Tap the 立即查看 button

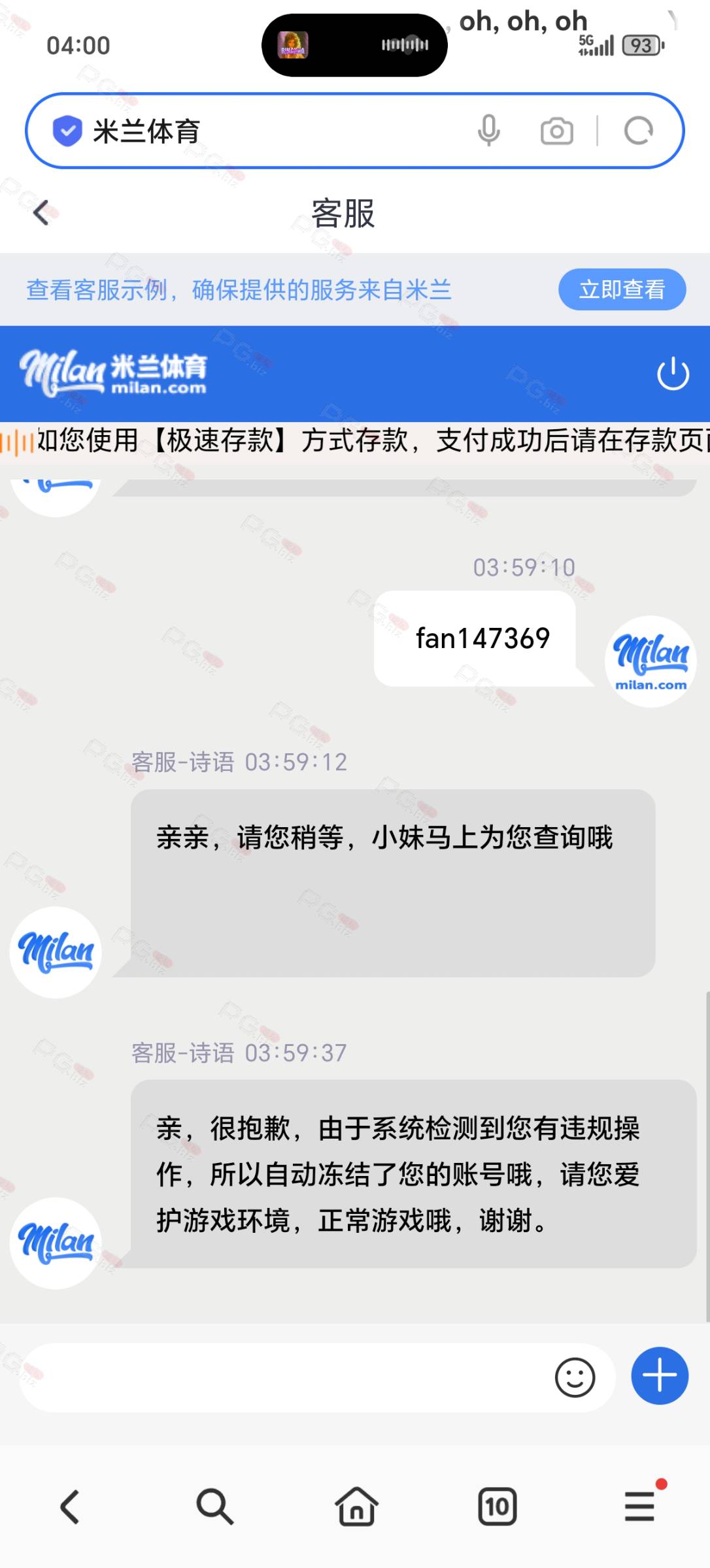click(622, 289)
